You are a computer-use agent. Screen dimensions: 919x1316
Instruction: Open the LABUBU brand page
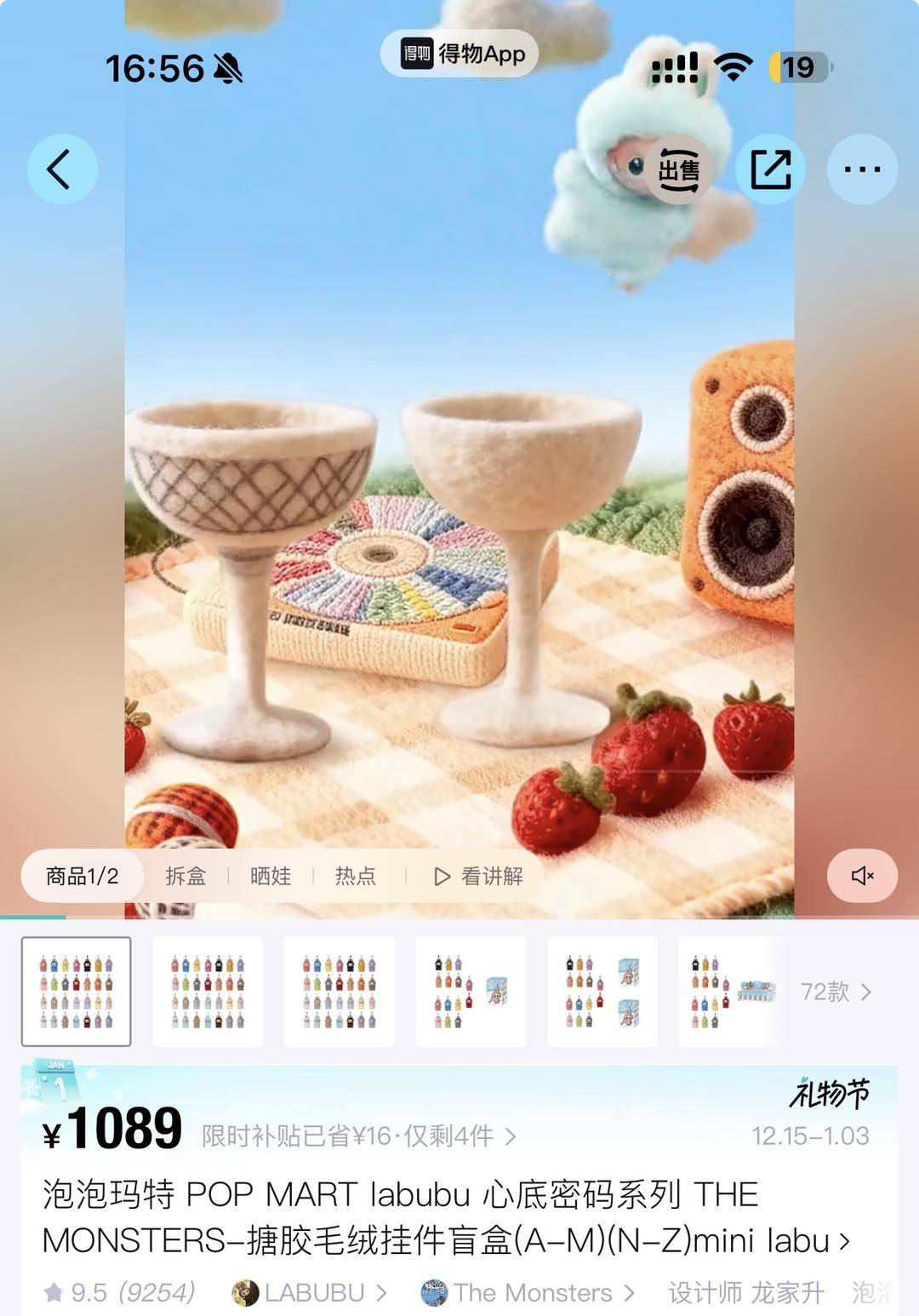[x=310, y=1292]
